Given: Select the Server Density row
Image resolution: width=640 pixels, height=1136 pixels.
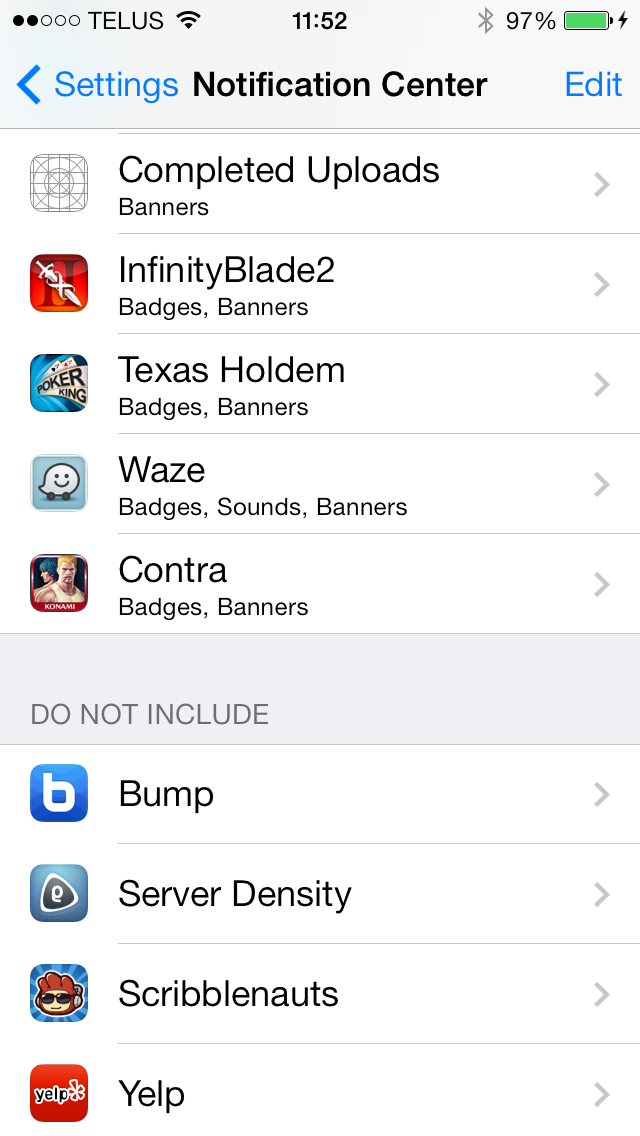Looking at the screenshot, I should [x=320, y=894].
